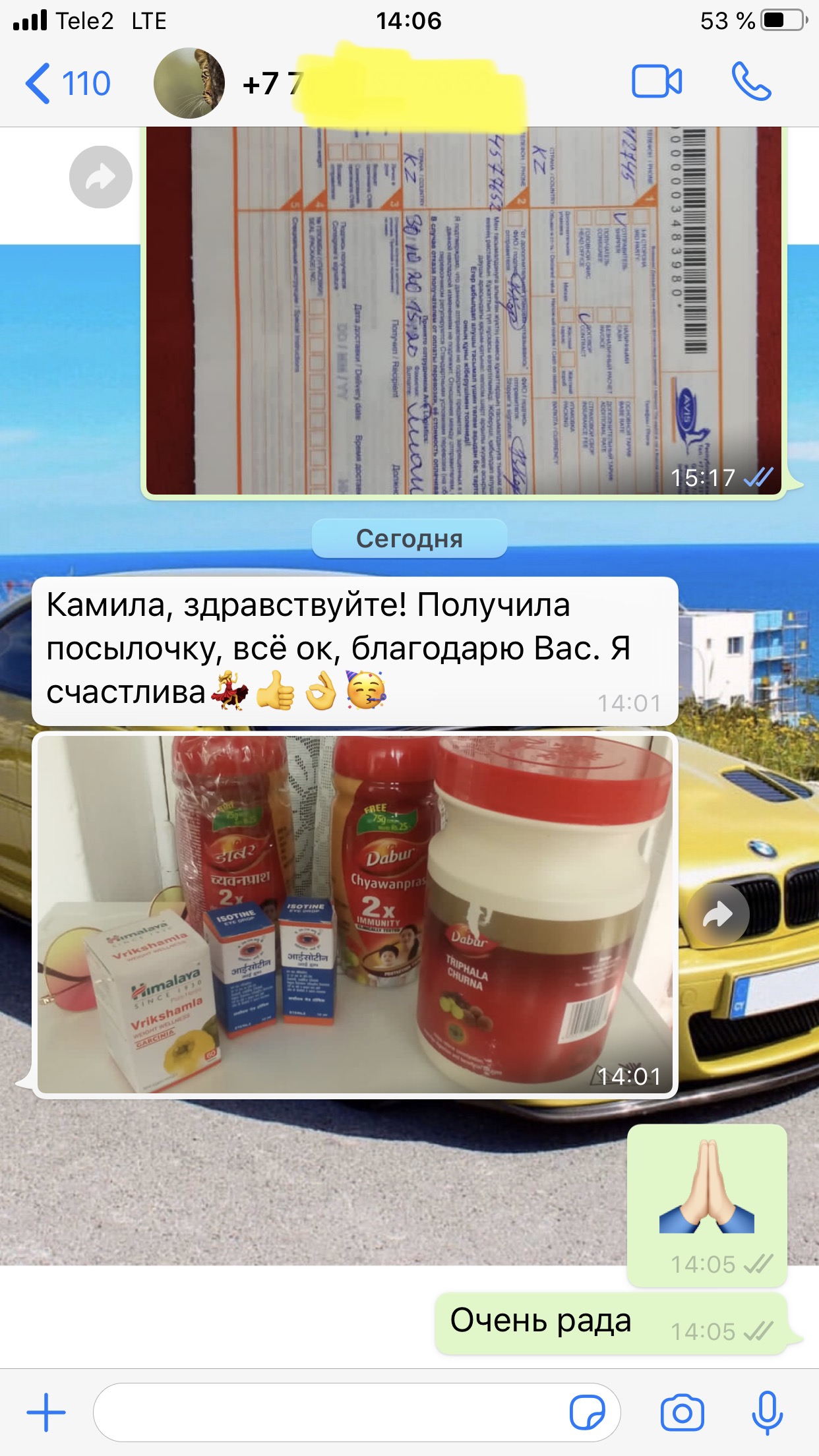Open the camera to take a photo
Viewport: 819px width, 1456px height.
pos(682,1412)
